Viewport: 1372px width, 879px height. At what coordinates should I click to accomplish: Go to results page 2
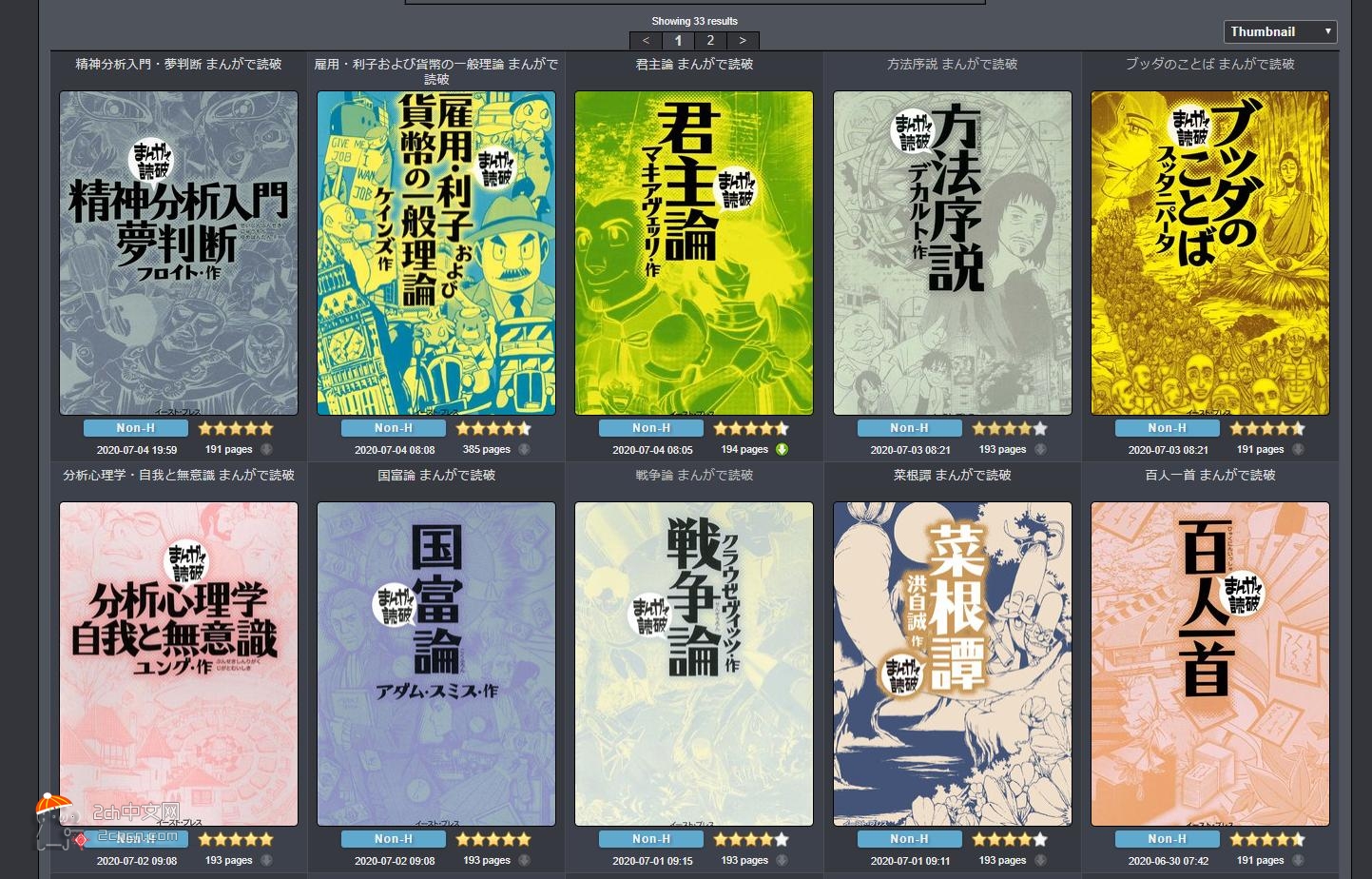click(x=710, y=40)
